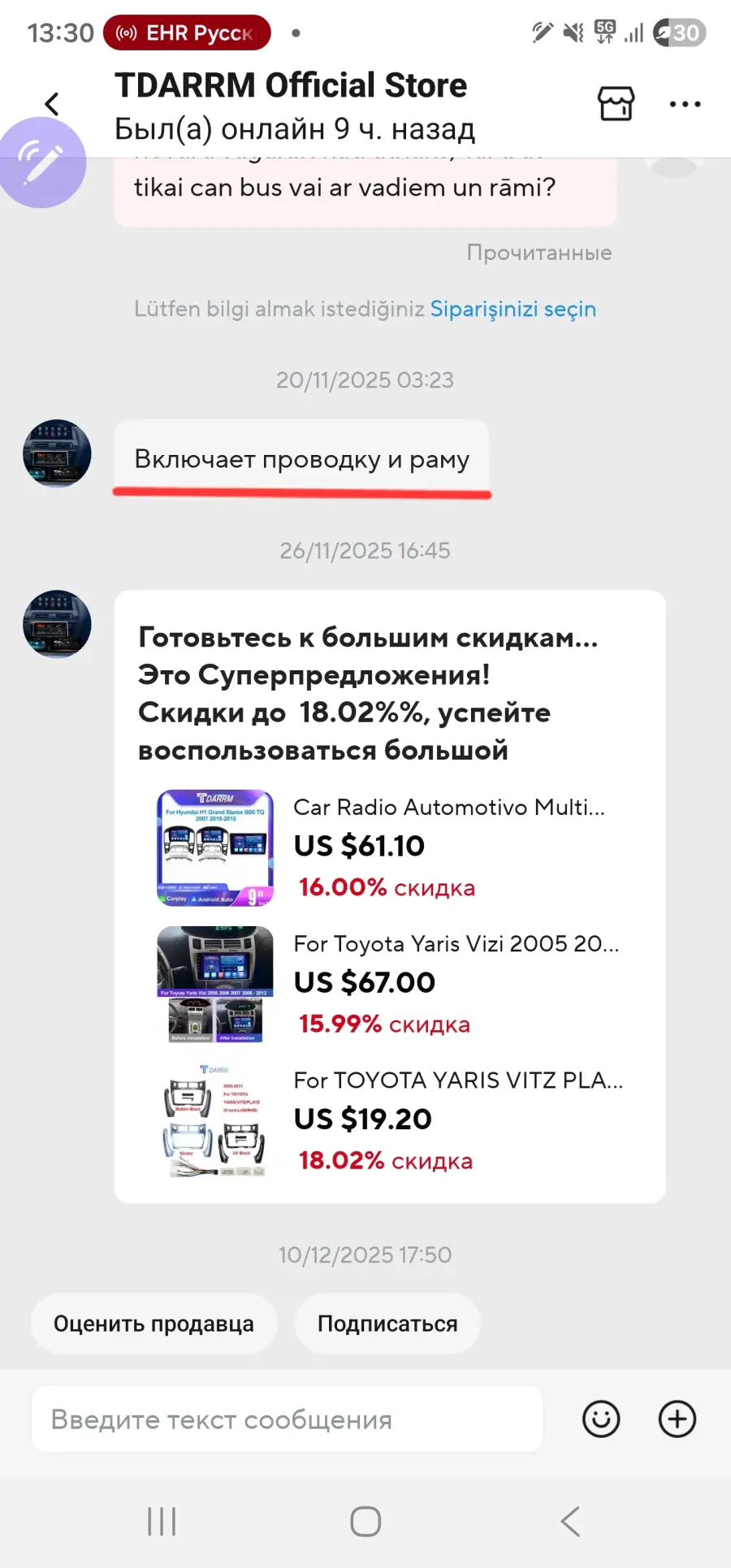Open the plus attachments menu
The width and height of the screenshot is (731, 1568).
click(x=677, y=1419)
